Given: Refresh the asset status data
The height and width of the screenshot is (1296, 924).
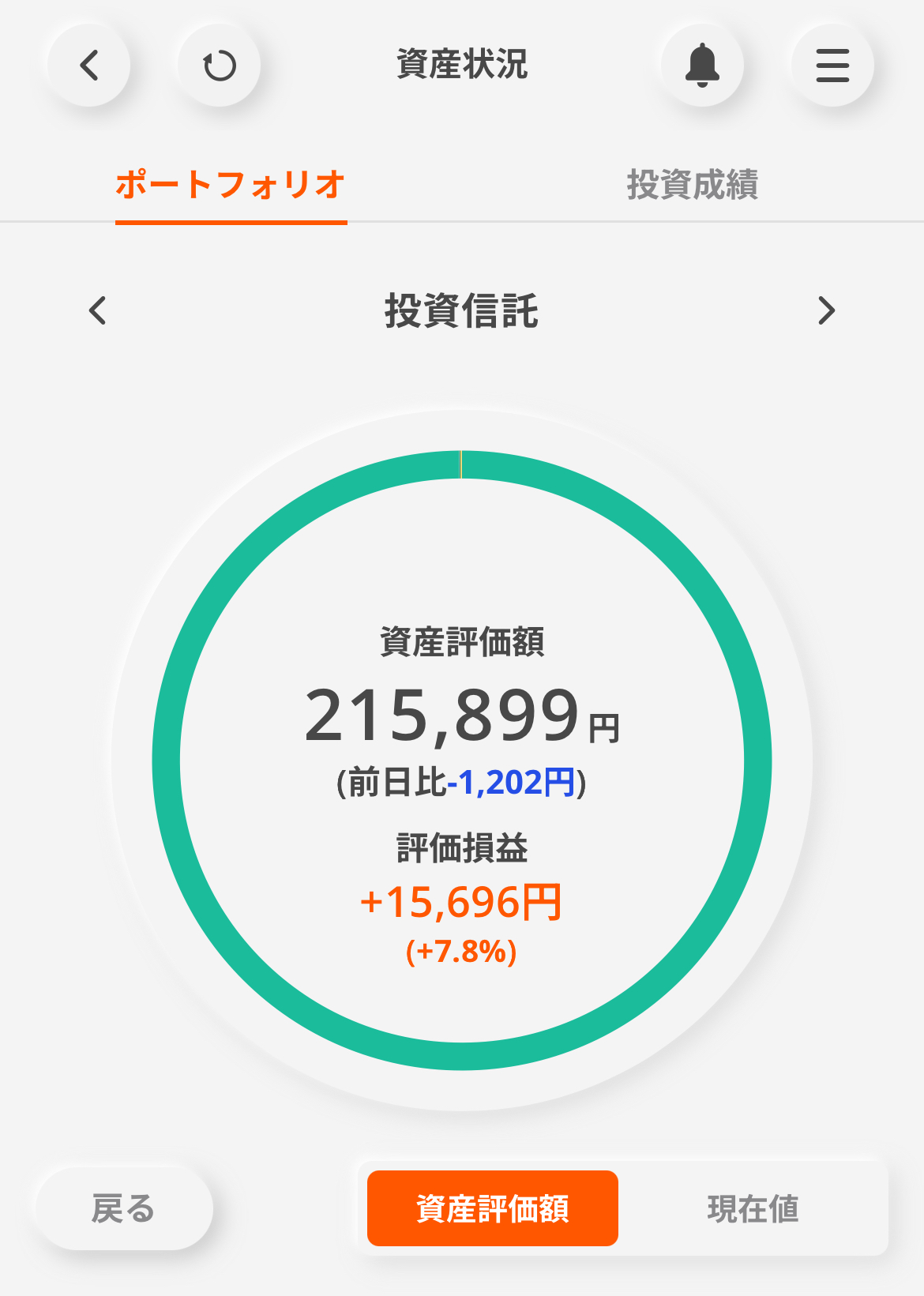Looking at the screenshot, I should click(219, 66).
